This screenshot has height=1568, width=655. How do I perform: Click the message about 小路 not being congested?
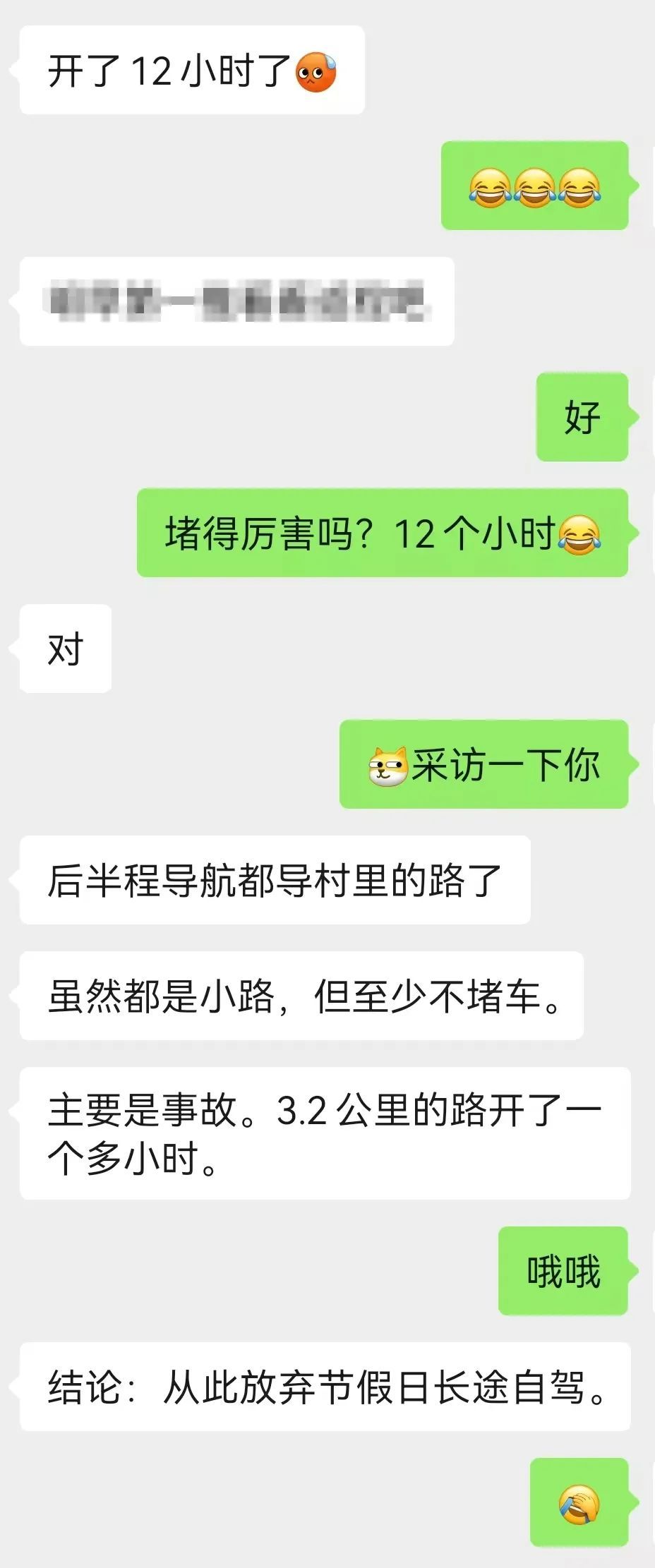304,996
